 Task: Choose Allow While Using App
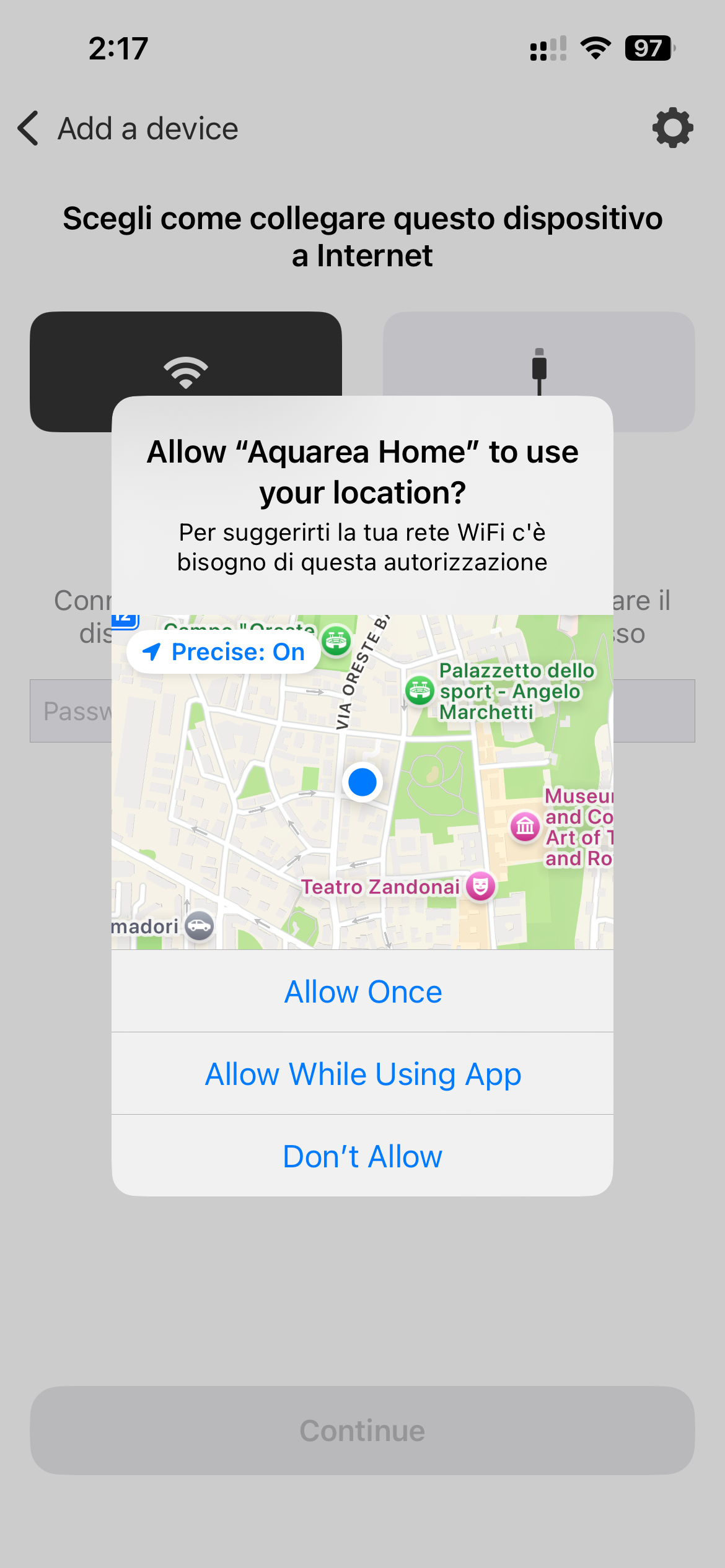[x=362, y=1074]
